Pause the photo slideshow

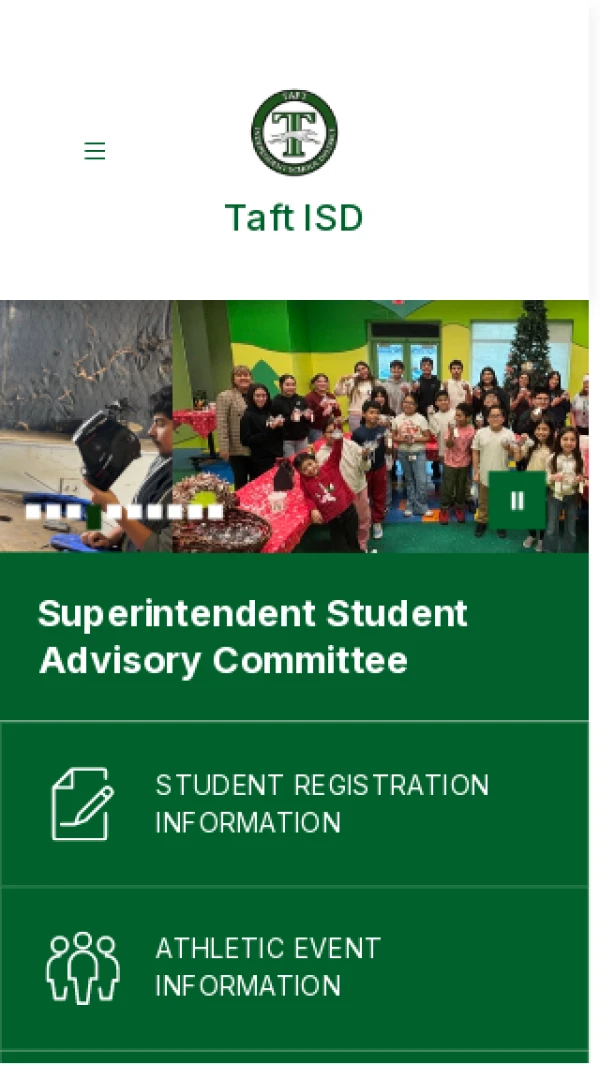click(517, 501)
